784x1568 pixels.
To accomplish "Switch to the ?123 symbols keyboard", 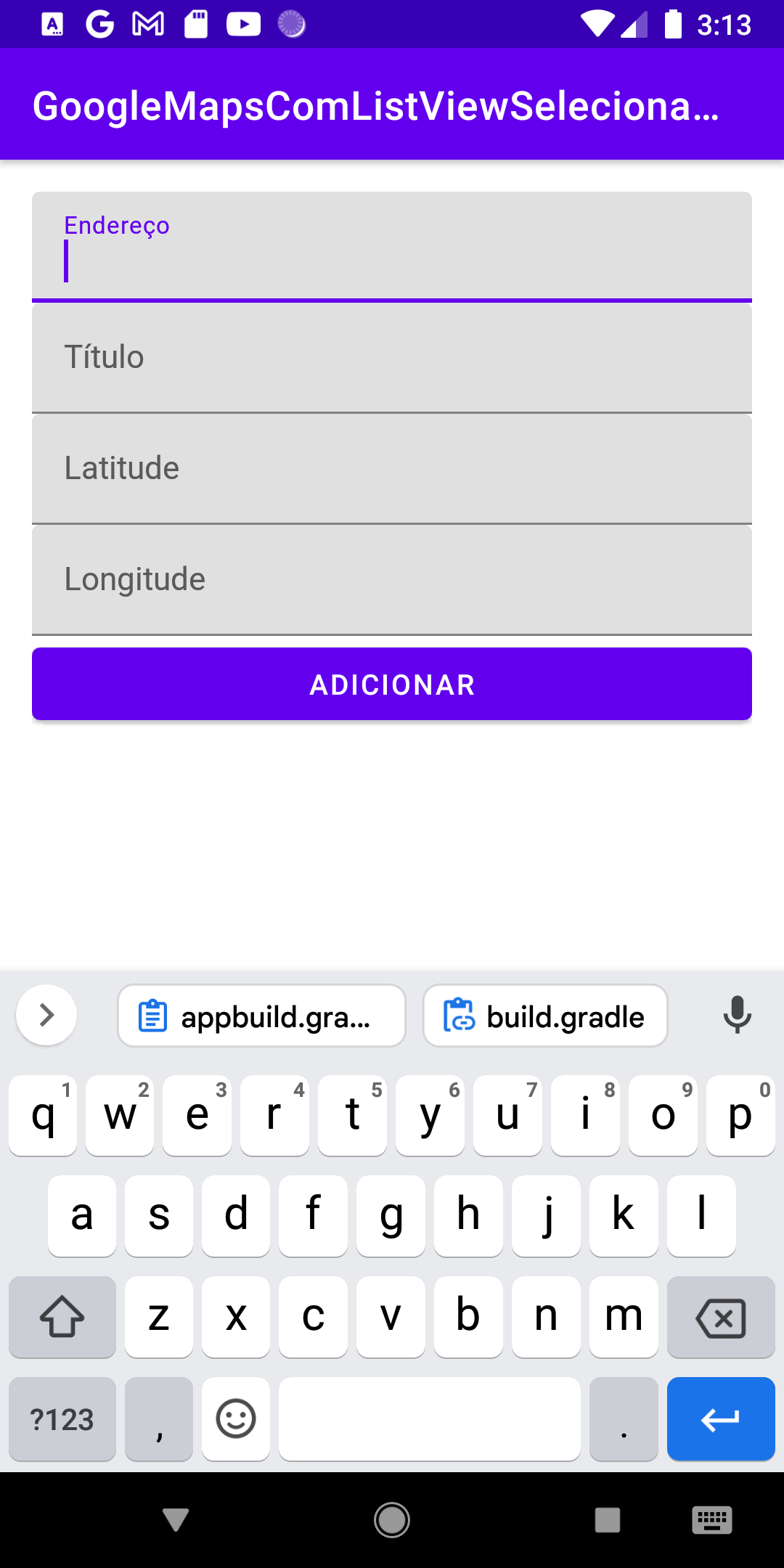I will (x=62, y=1419).
